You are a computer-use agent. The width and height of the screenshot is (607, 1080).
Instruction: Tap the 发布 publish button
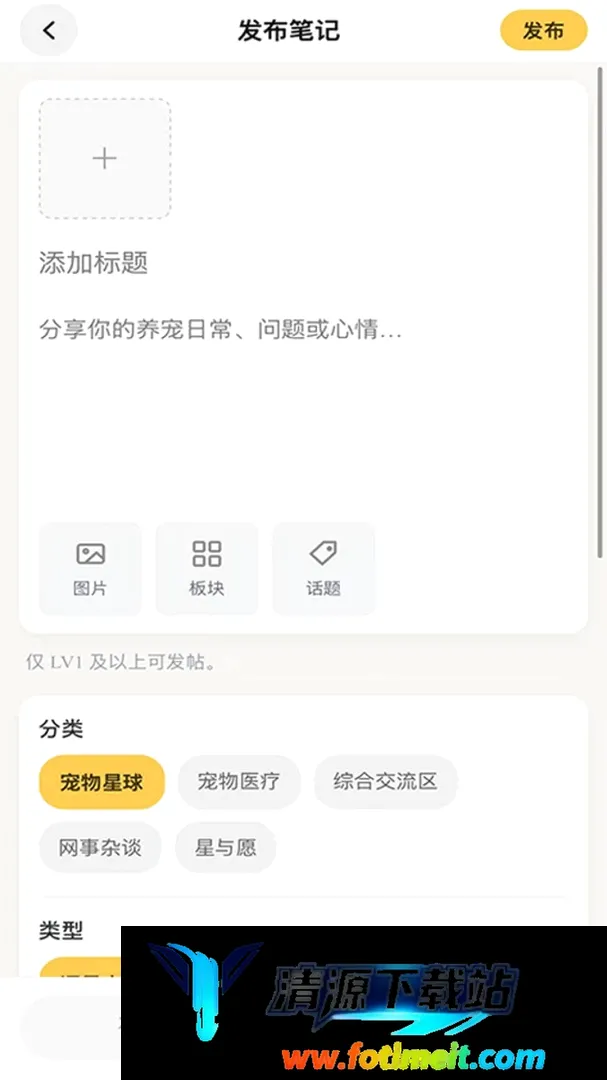click(x=544, y=30)
